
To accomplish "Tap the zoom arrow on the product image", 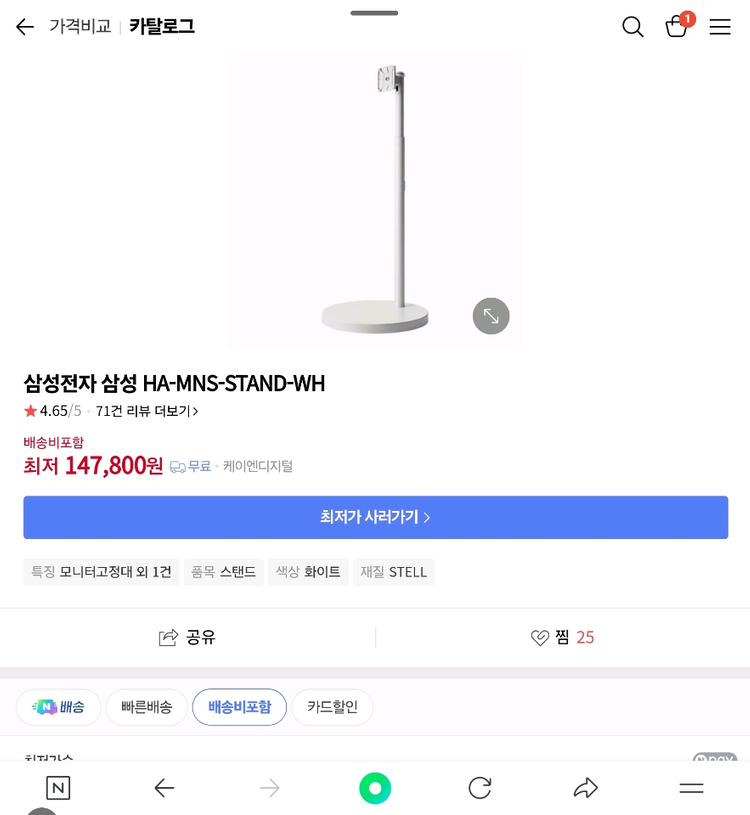I will [490, 315].
